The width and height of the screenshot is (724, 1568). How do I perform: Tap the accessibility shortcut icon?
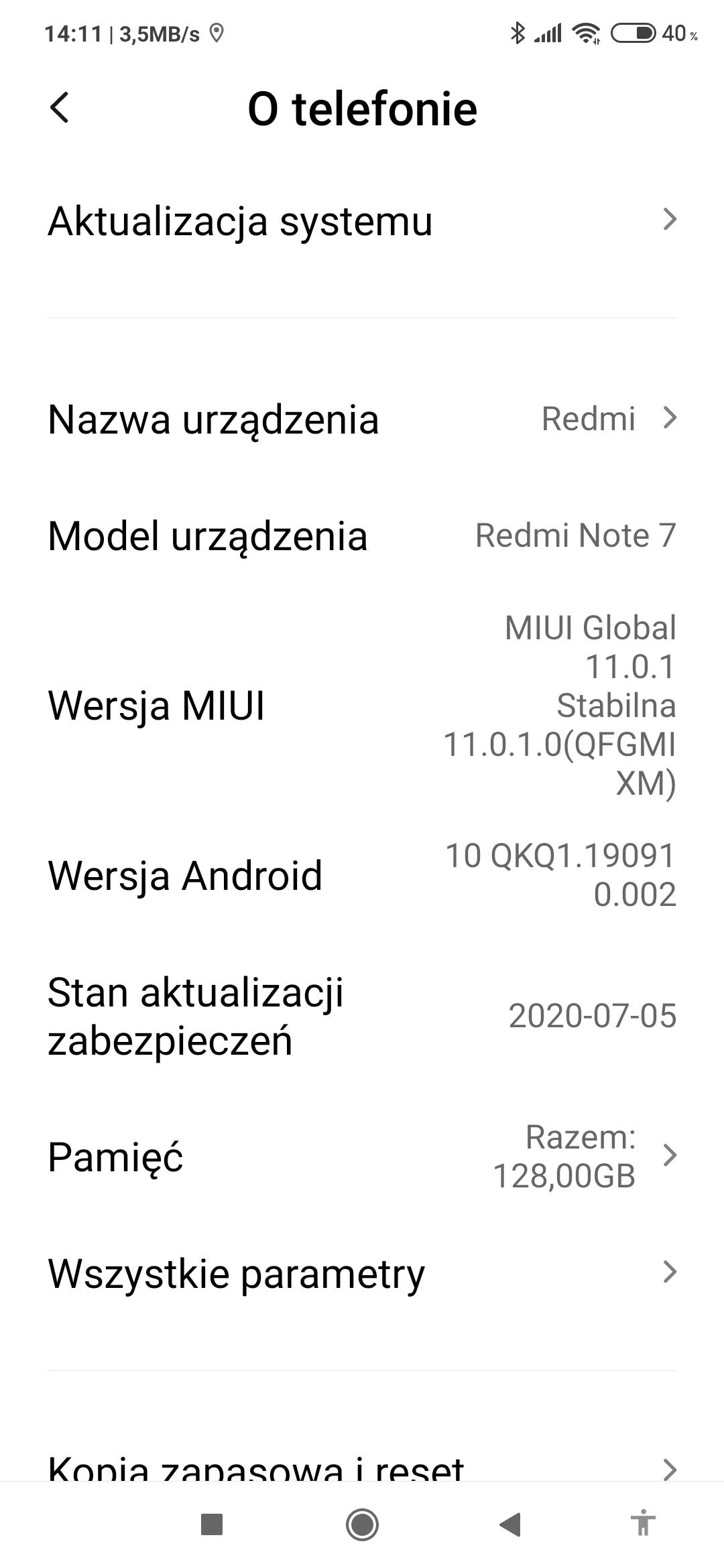(x=642, y=1525)
